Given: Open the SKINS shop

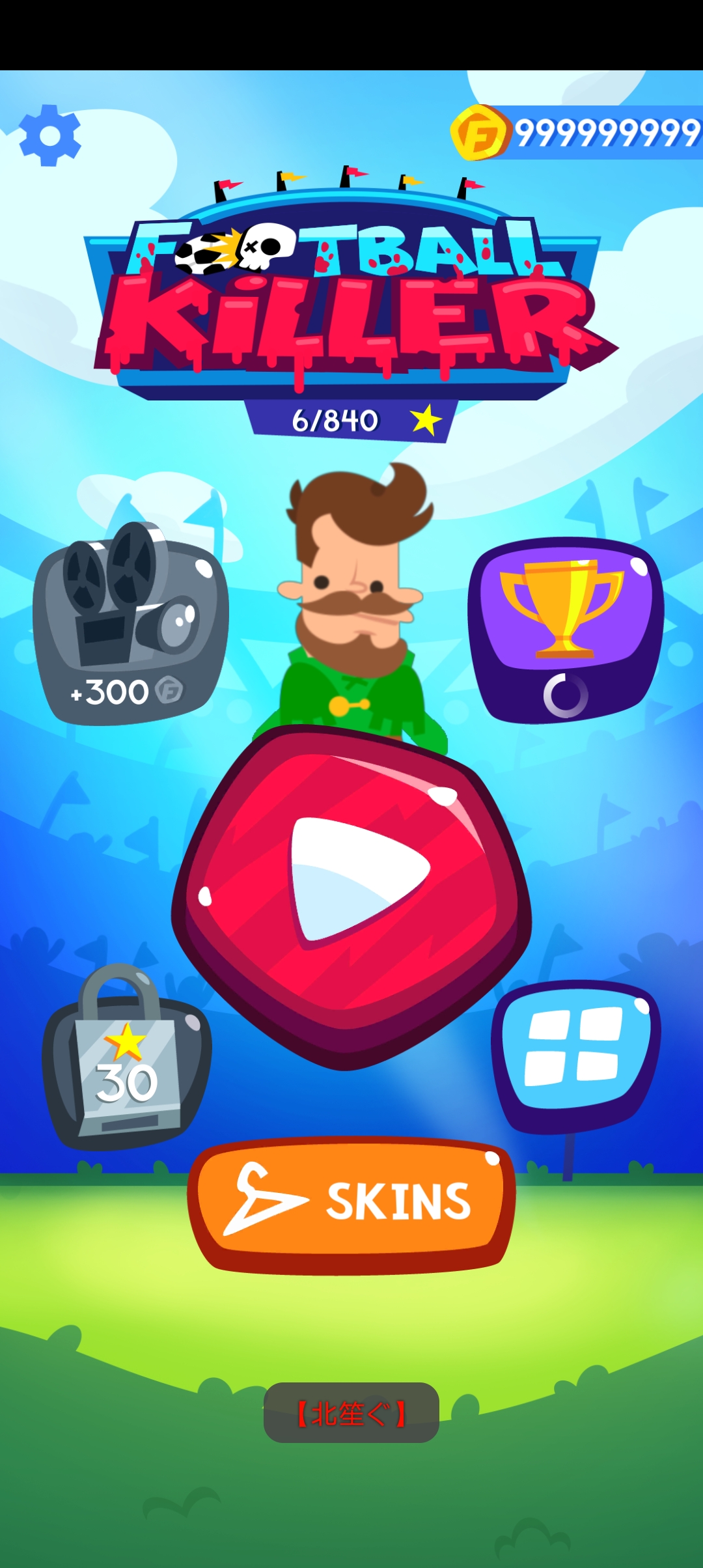Looking at the screenshot, I should pyautogui.click(x=351, y=1202).
